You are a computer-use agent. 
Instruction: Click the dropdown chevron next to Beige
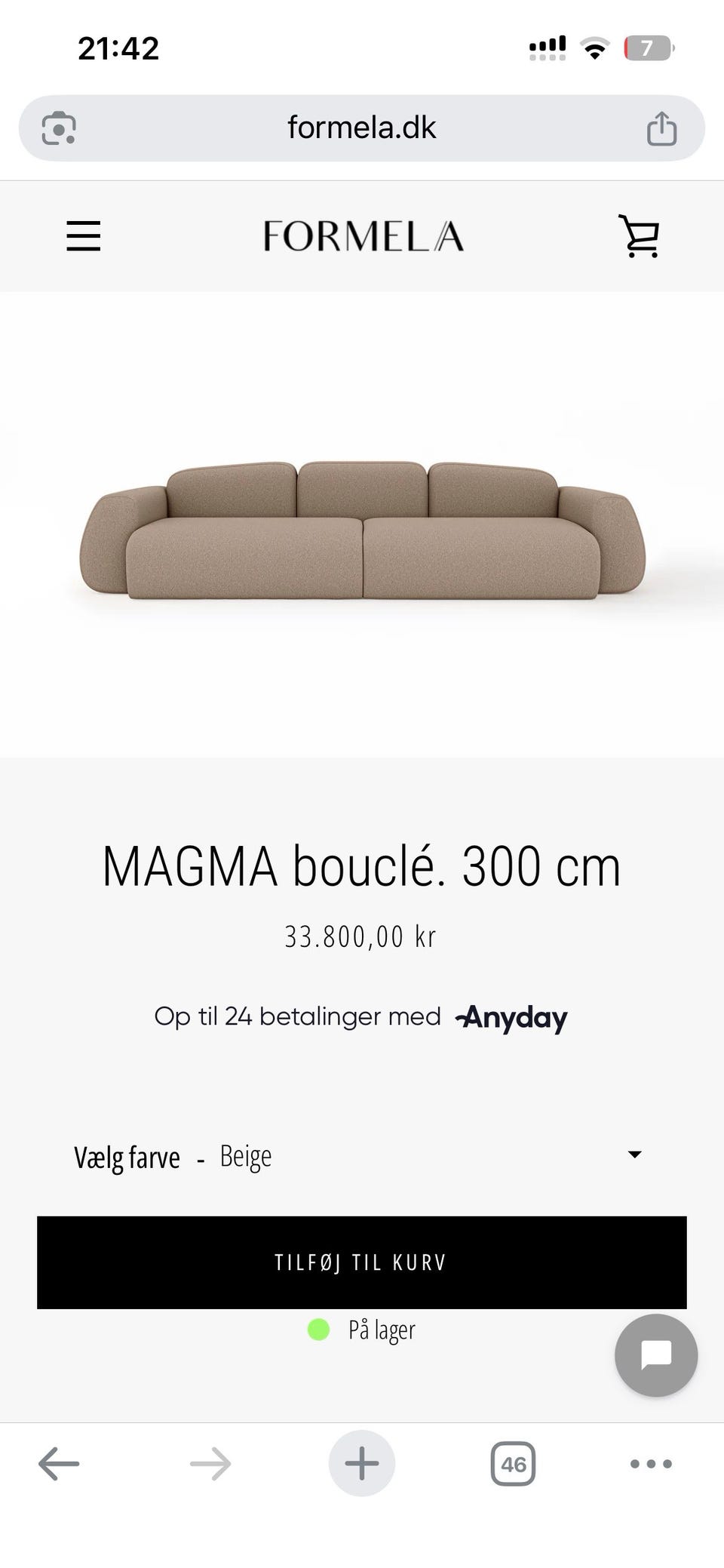pos(634,1154)
